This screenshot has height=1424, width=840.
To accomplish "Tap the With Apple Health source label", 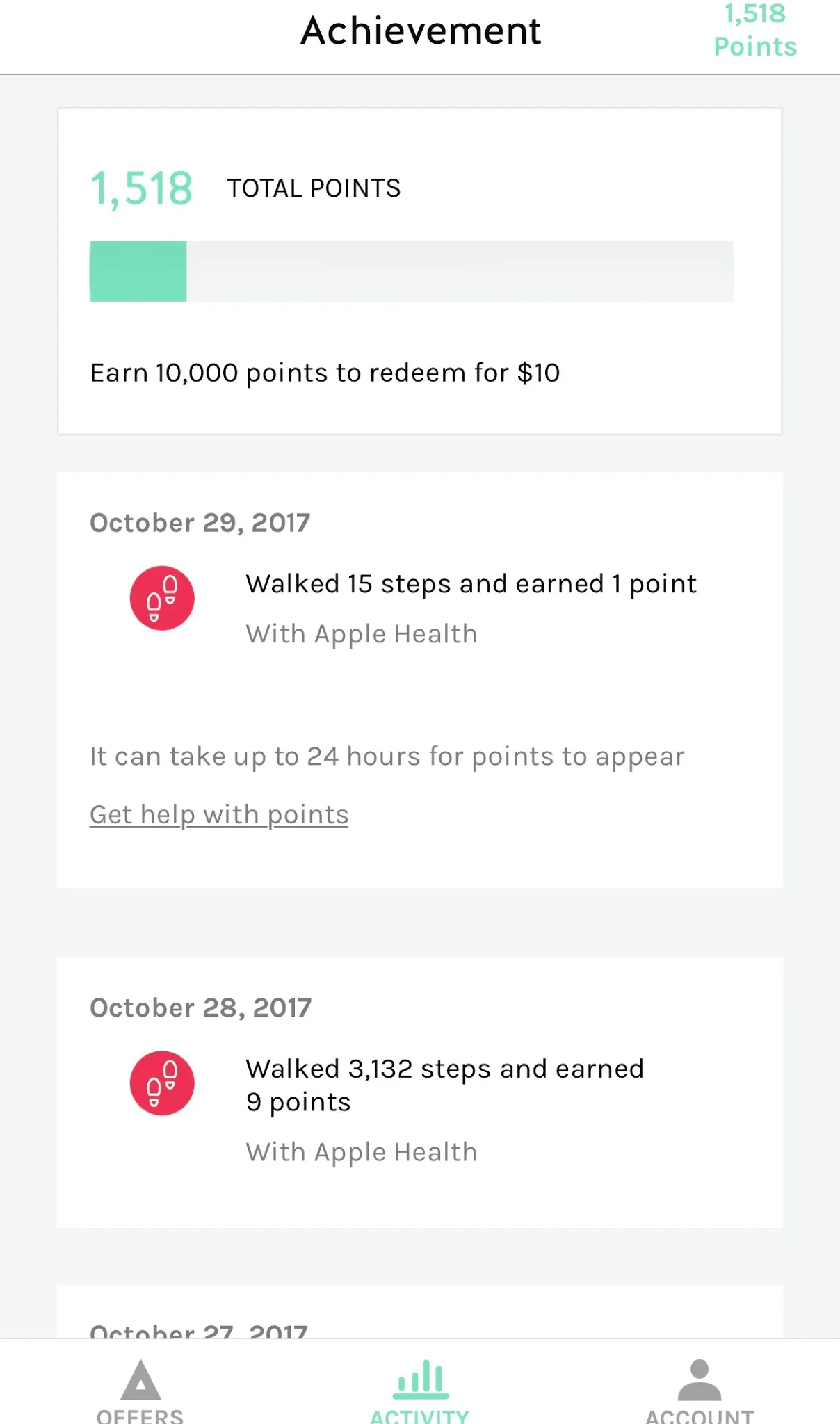I will (361, 633).
